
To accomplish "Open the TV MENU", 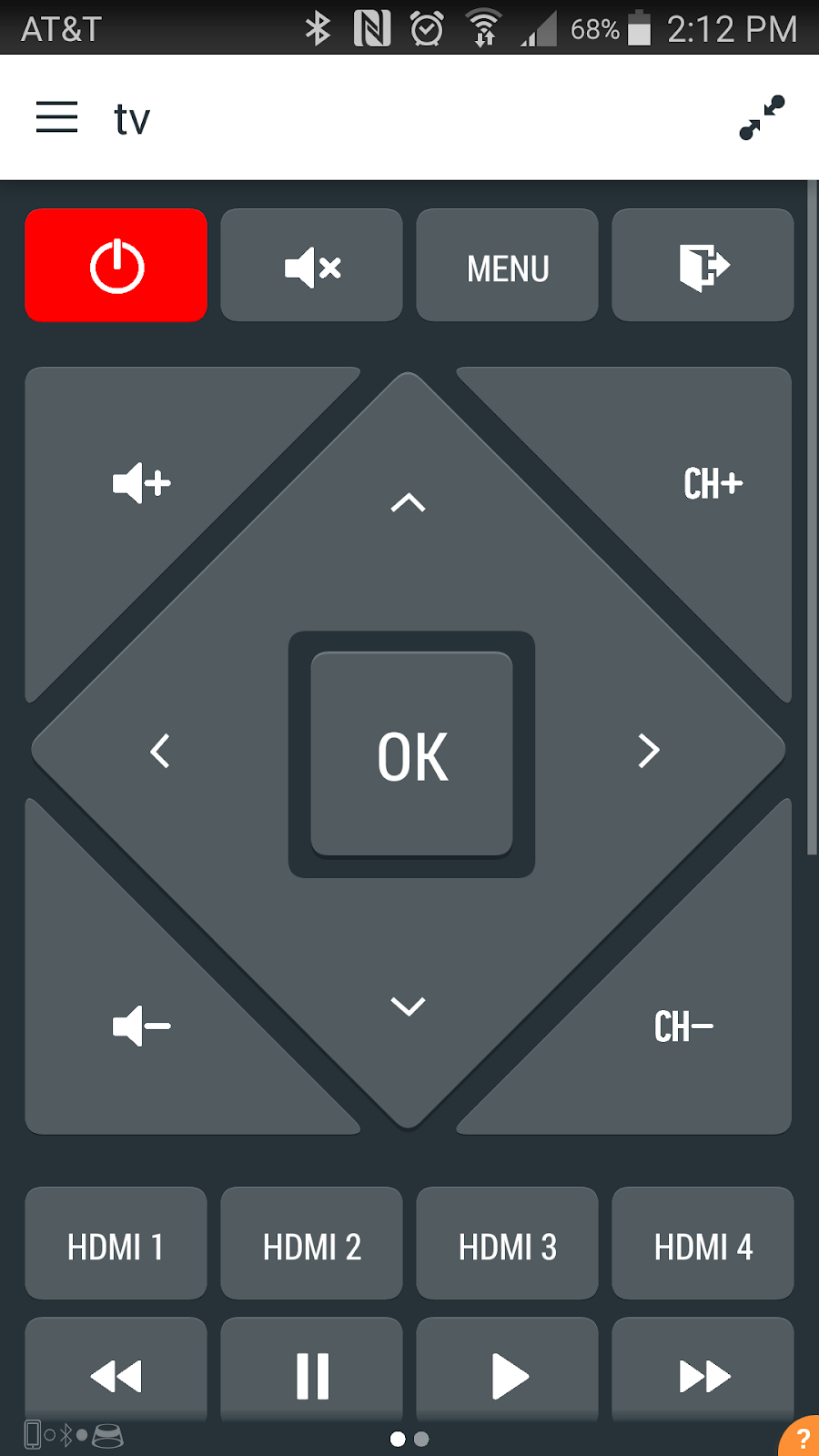I will (x=507, y=268).
